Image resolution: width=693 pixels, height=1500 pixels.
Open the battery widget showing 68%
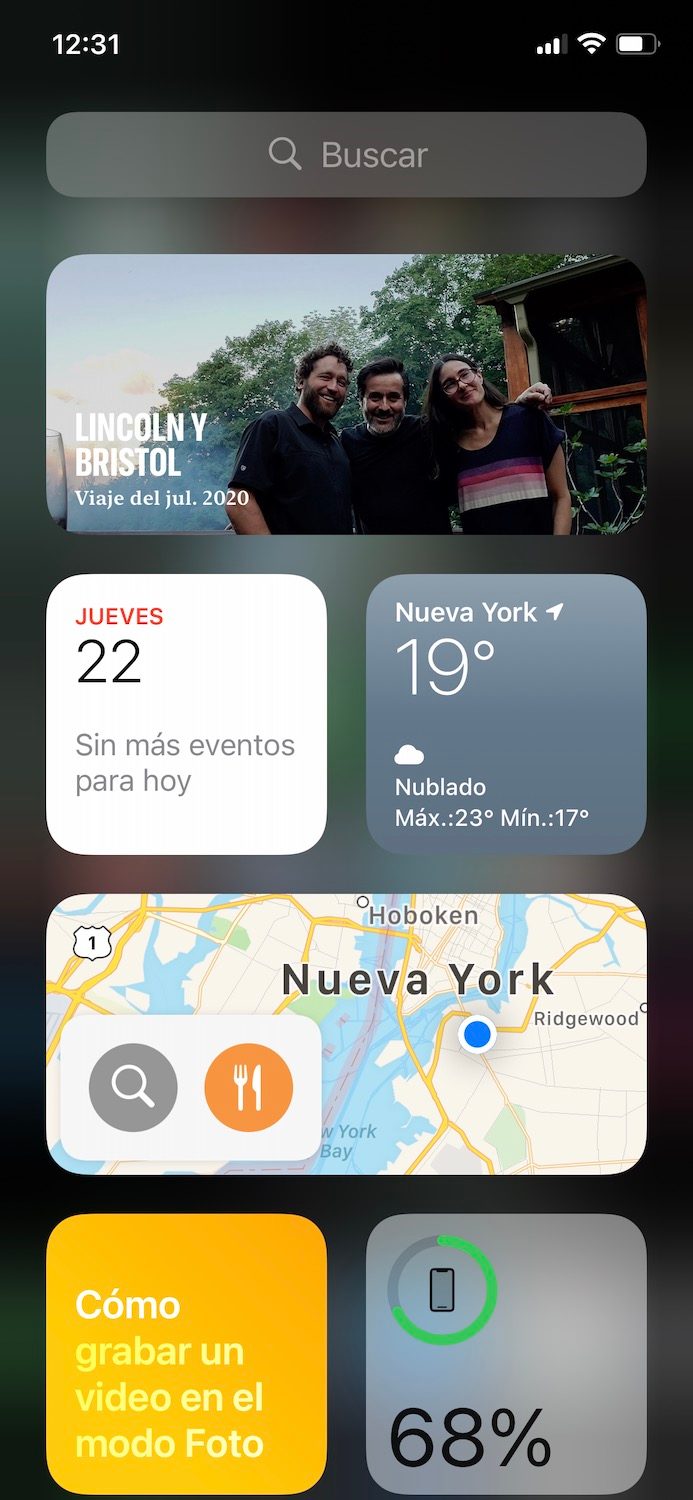[x=506, y=1354]
